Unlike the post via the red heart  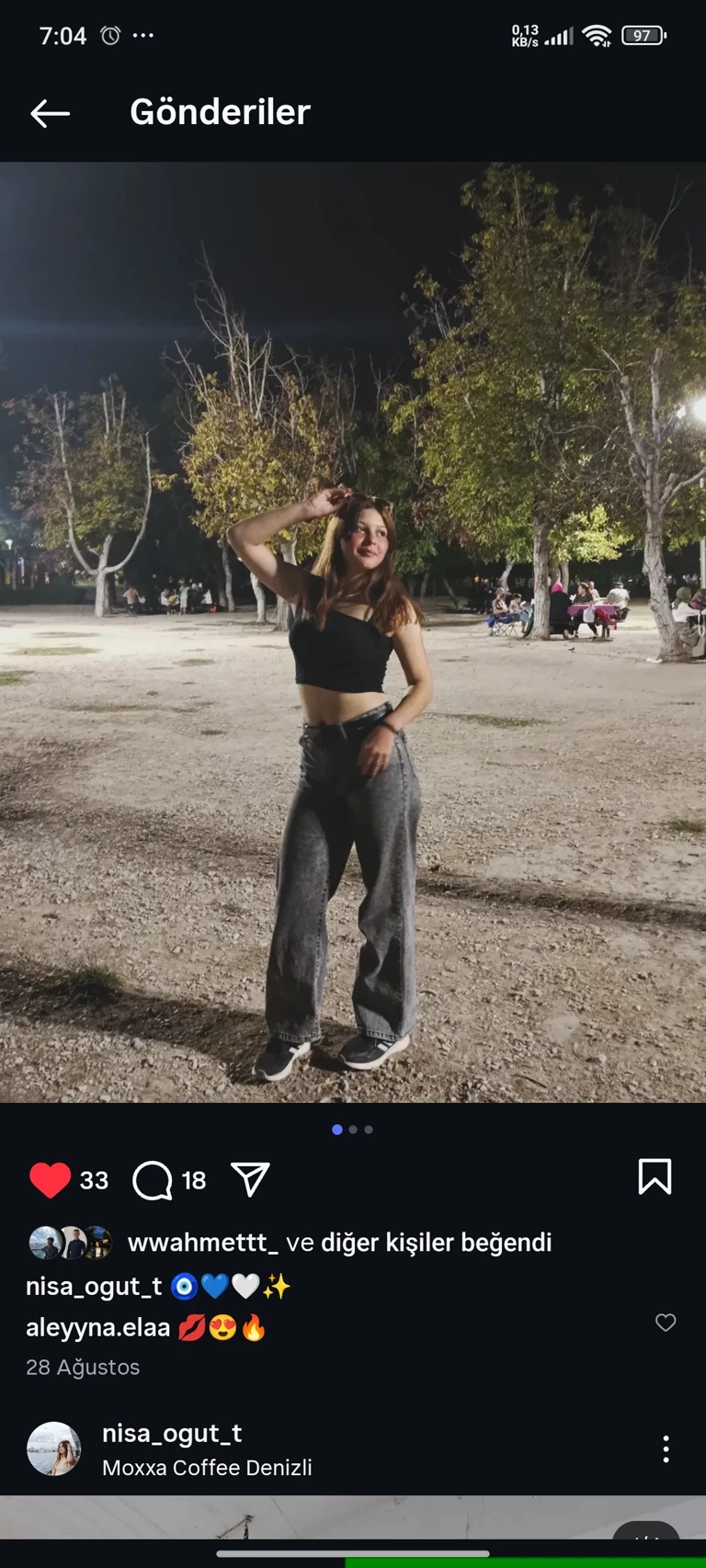pos(50,1180)
